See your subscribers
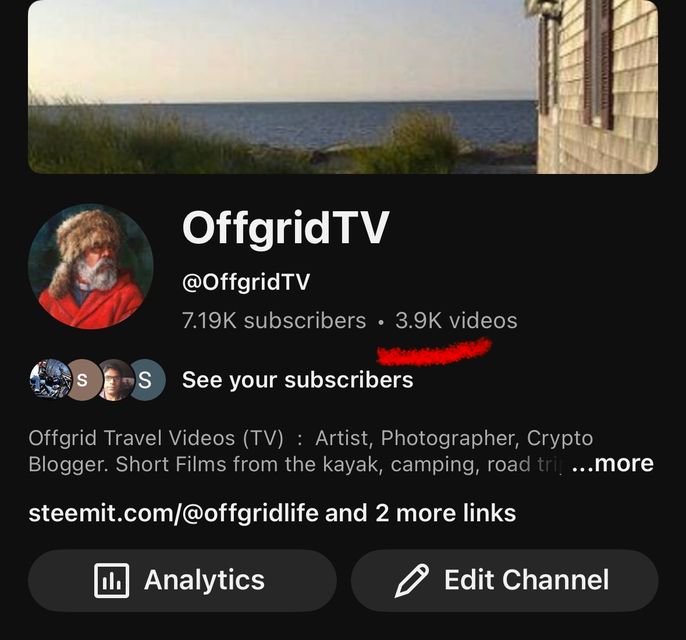 pos(297,380)
